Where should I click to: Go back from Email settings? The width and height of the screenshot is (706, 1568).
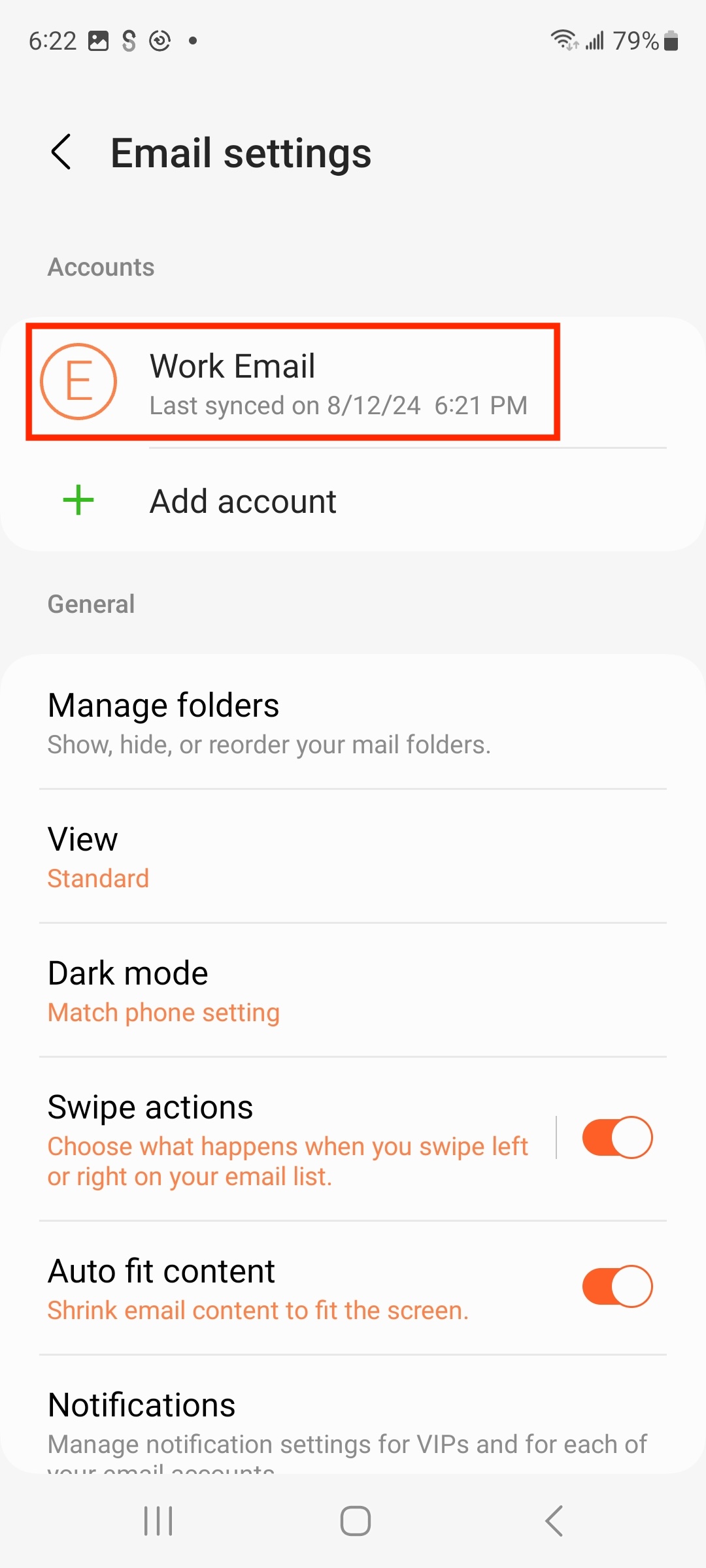click(x=61, y=153)
